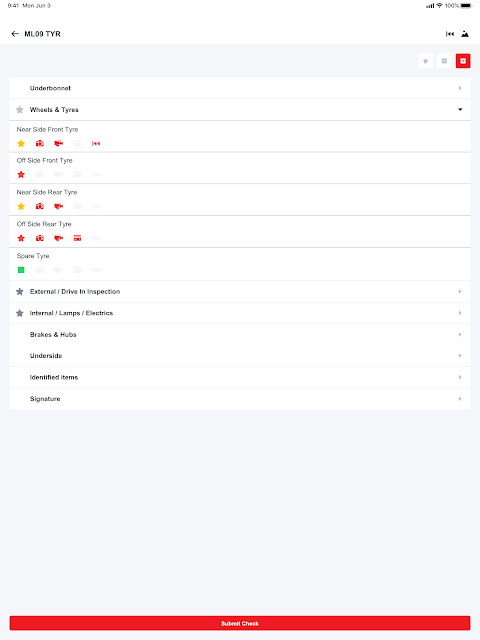480x640 pixels.
Task: Expand the Underbonnet section
Action: pyautogui.click(x=240, y=88)
